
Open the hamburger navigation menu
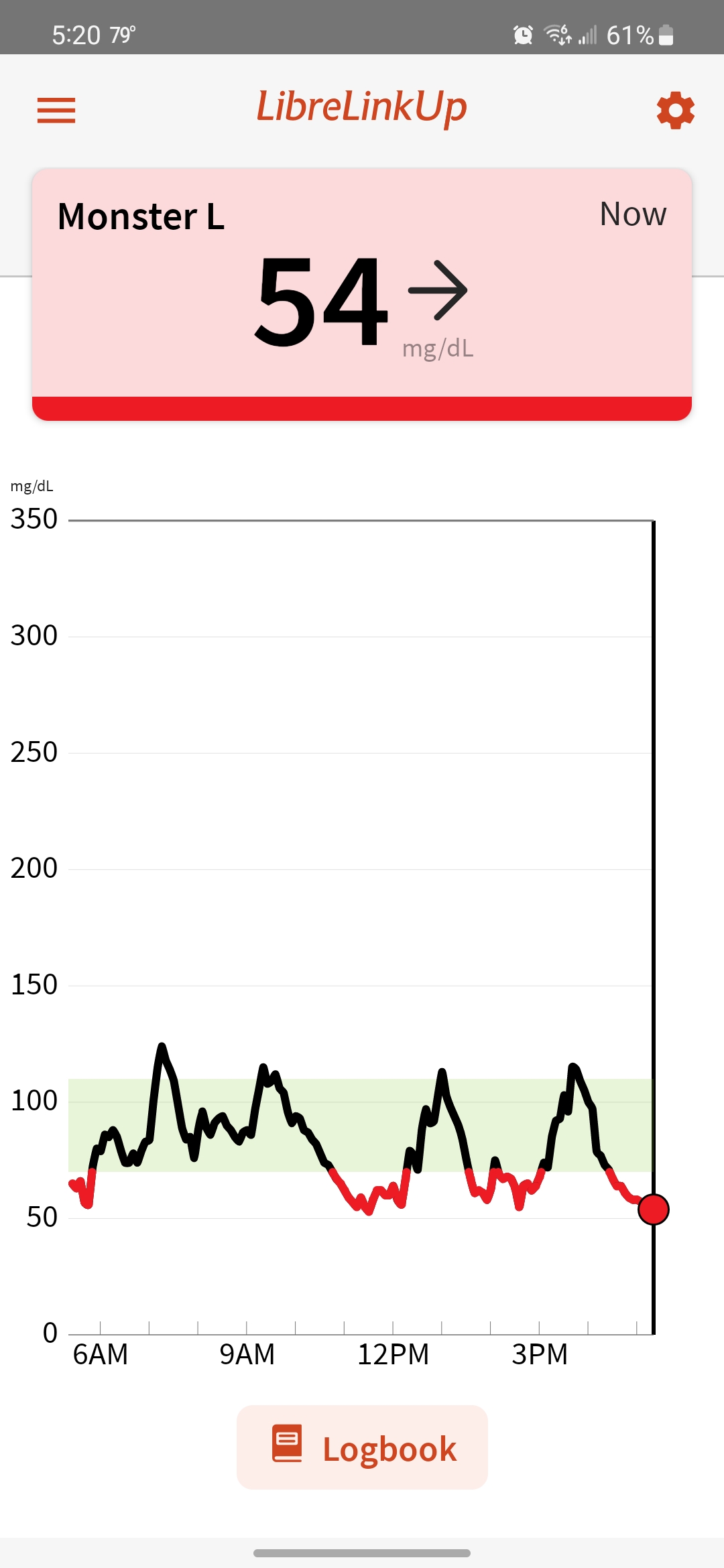(x=56, y=111)
